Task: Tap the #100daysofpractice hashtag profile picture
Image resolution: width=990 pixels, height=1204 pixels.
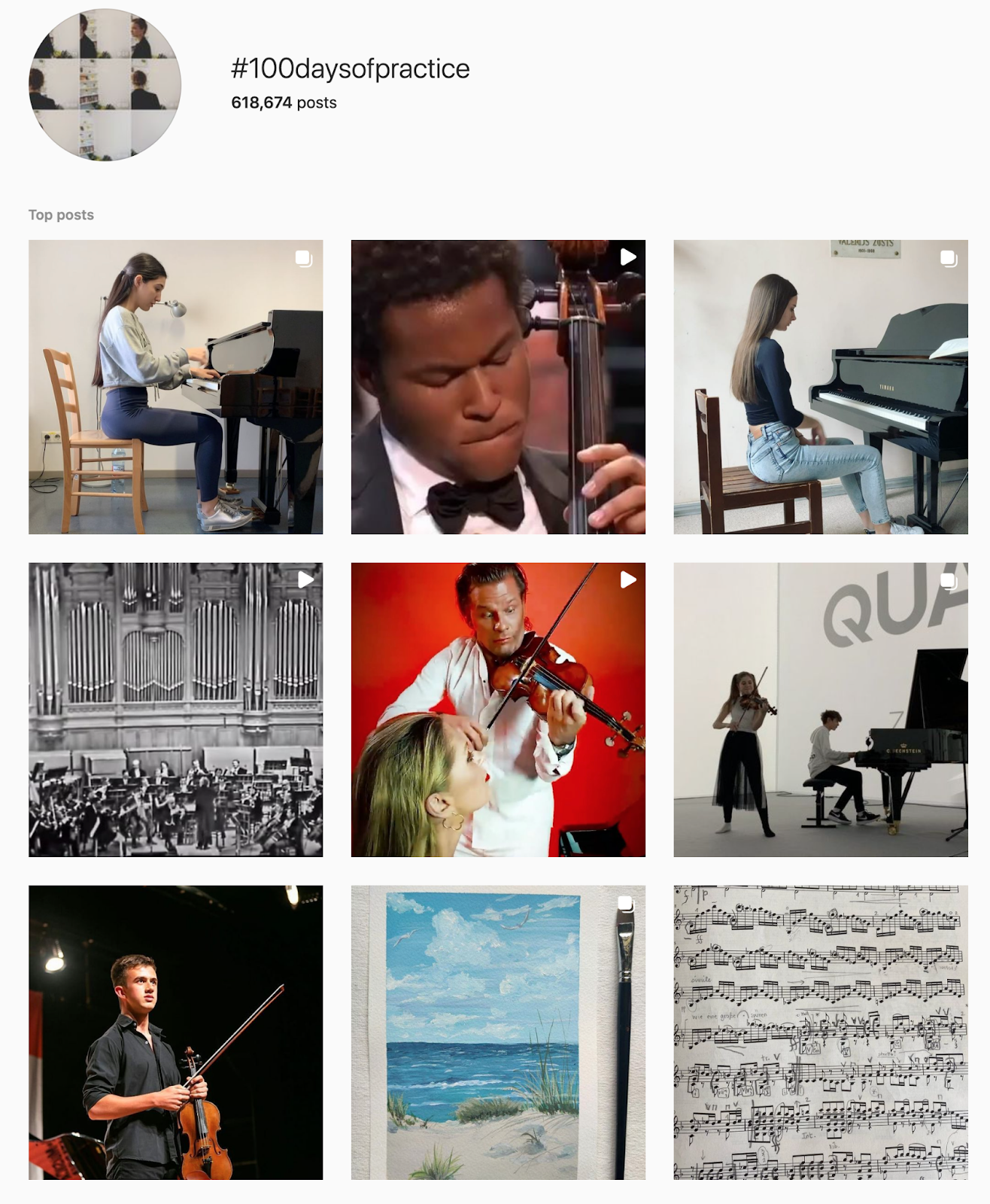Action: 105,84
